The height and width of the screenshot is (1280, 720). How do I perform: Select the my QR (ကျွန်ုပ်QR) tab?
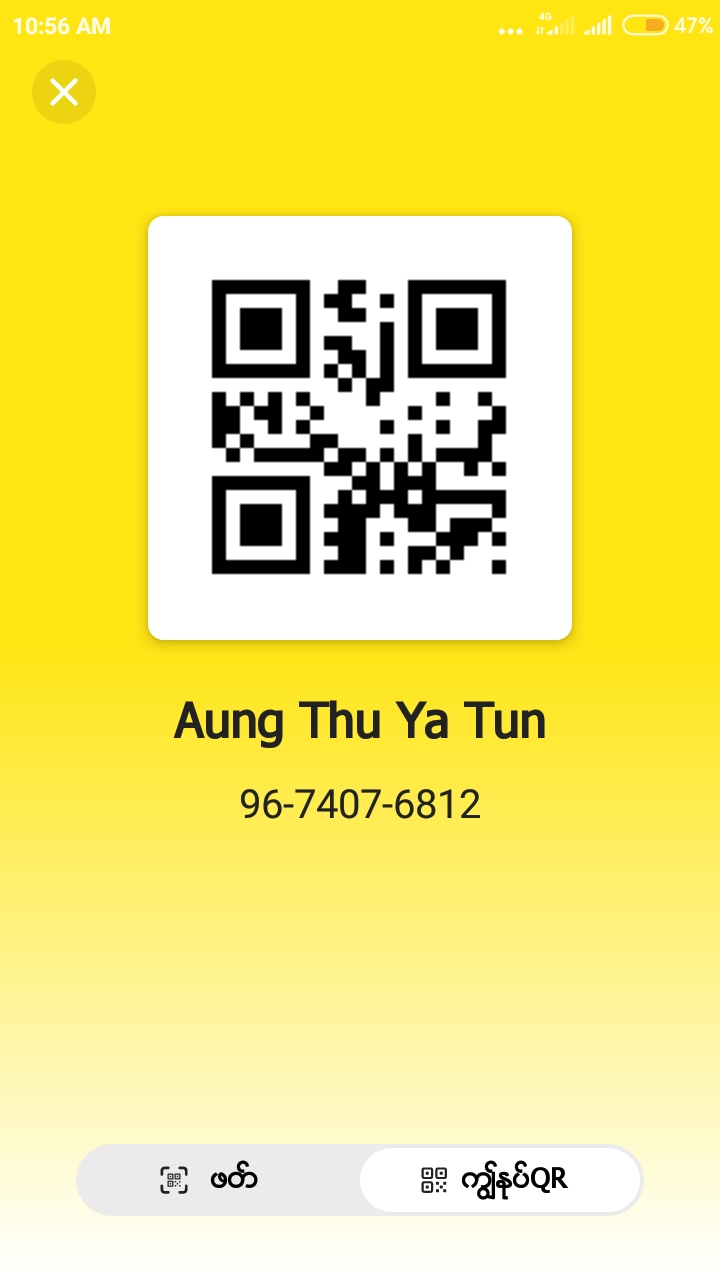click(x=499, y=1180)
